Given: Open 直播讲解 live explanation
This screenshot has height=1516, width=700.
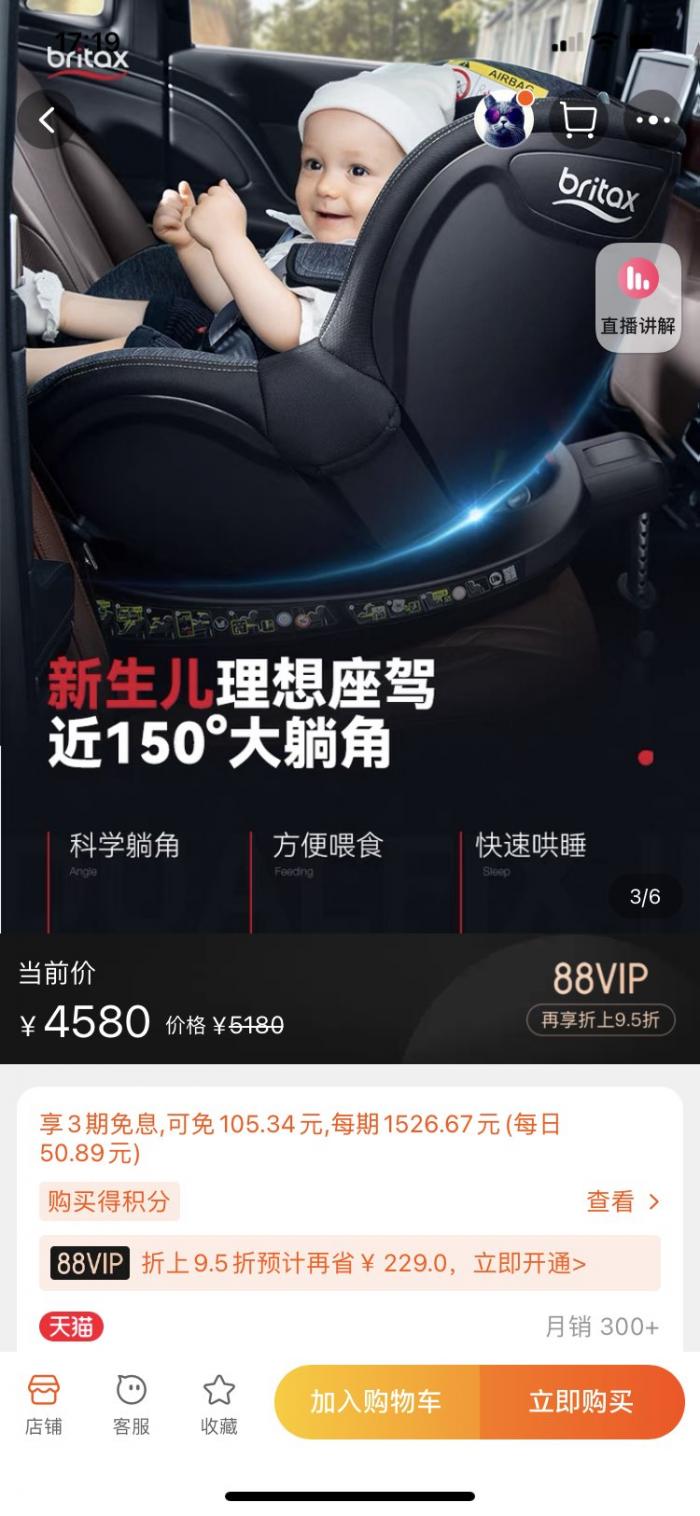Looking at the screenshot, I should tap(638, 298).
